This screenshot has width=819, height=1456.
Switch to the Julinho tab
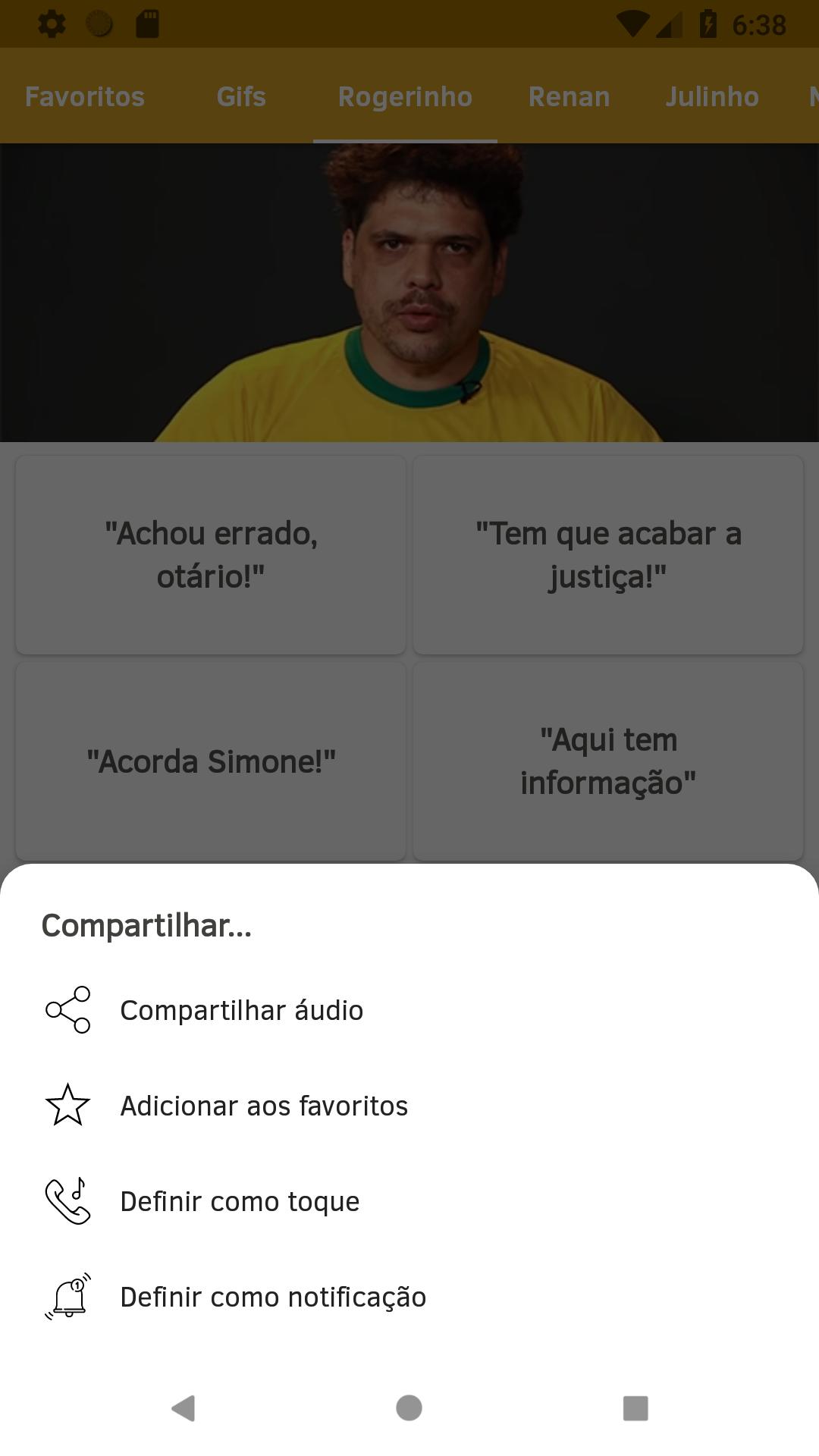712,96
